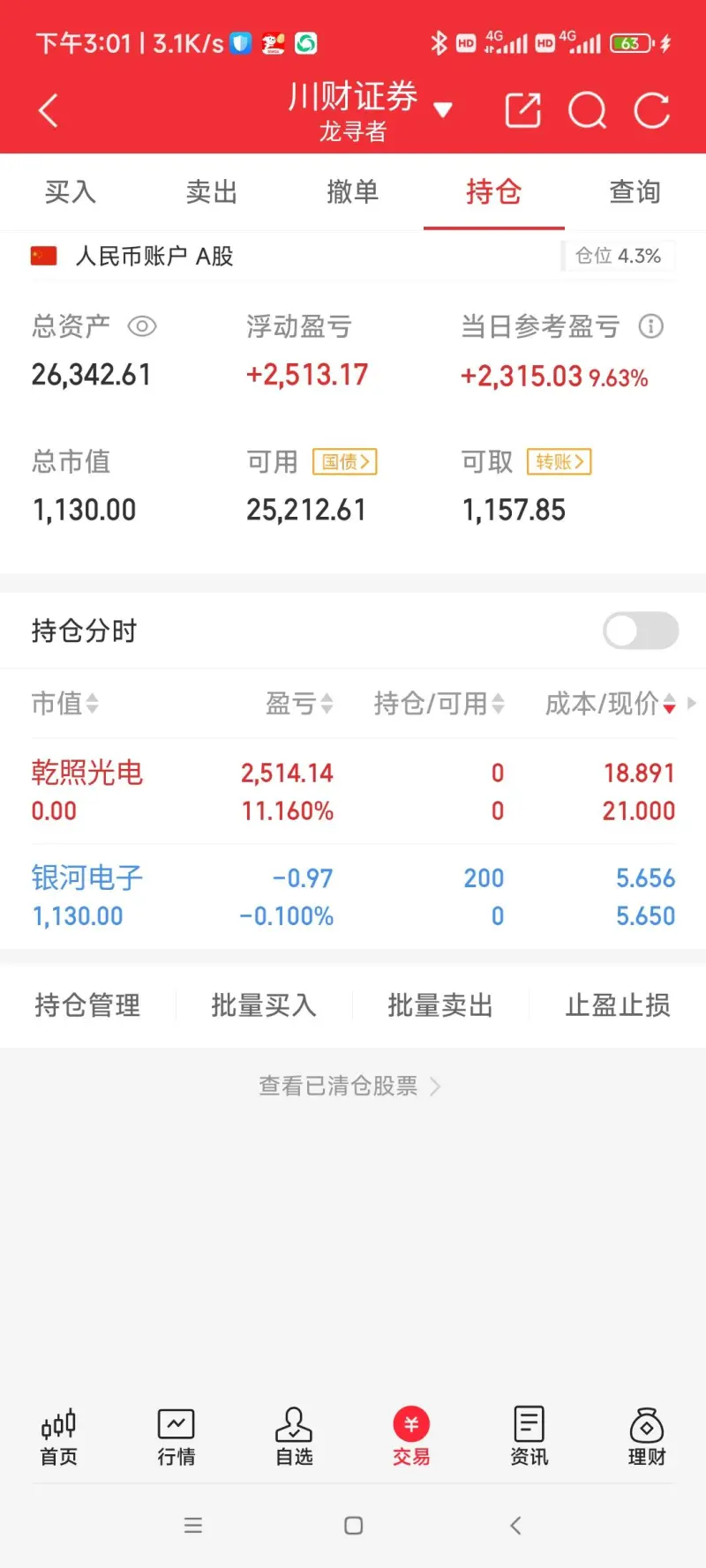Image resolution: width=706 pixels, height=1568 pixels.
Task: Switch to the 买入 tab
Action: tap(70, 191)
